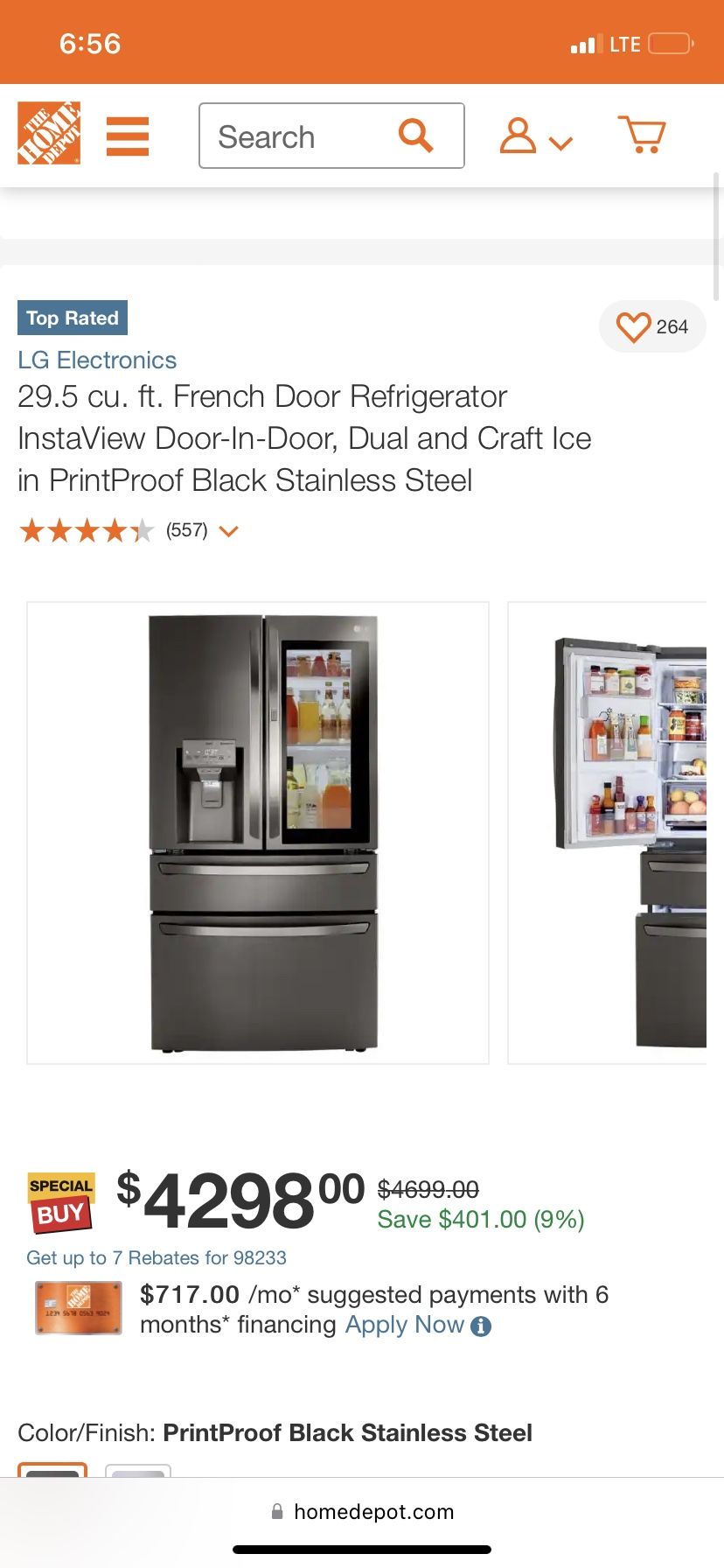
Task: Open financing info icon
Action: [481, 1326]
